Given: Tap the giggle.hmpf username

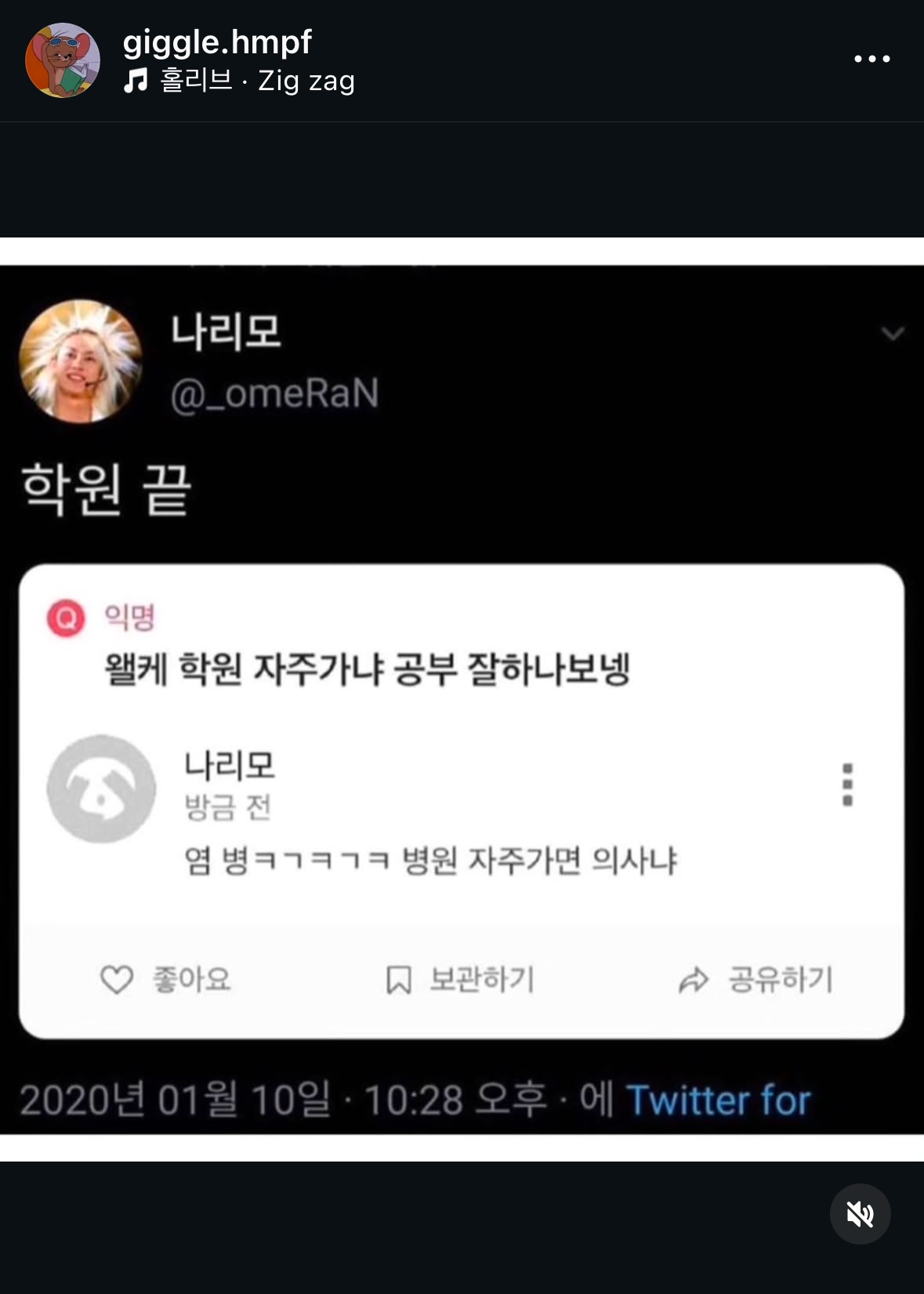Looking at the screenshot, I should pos(217,42).
